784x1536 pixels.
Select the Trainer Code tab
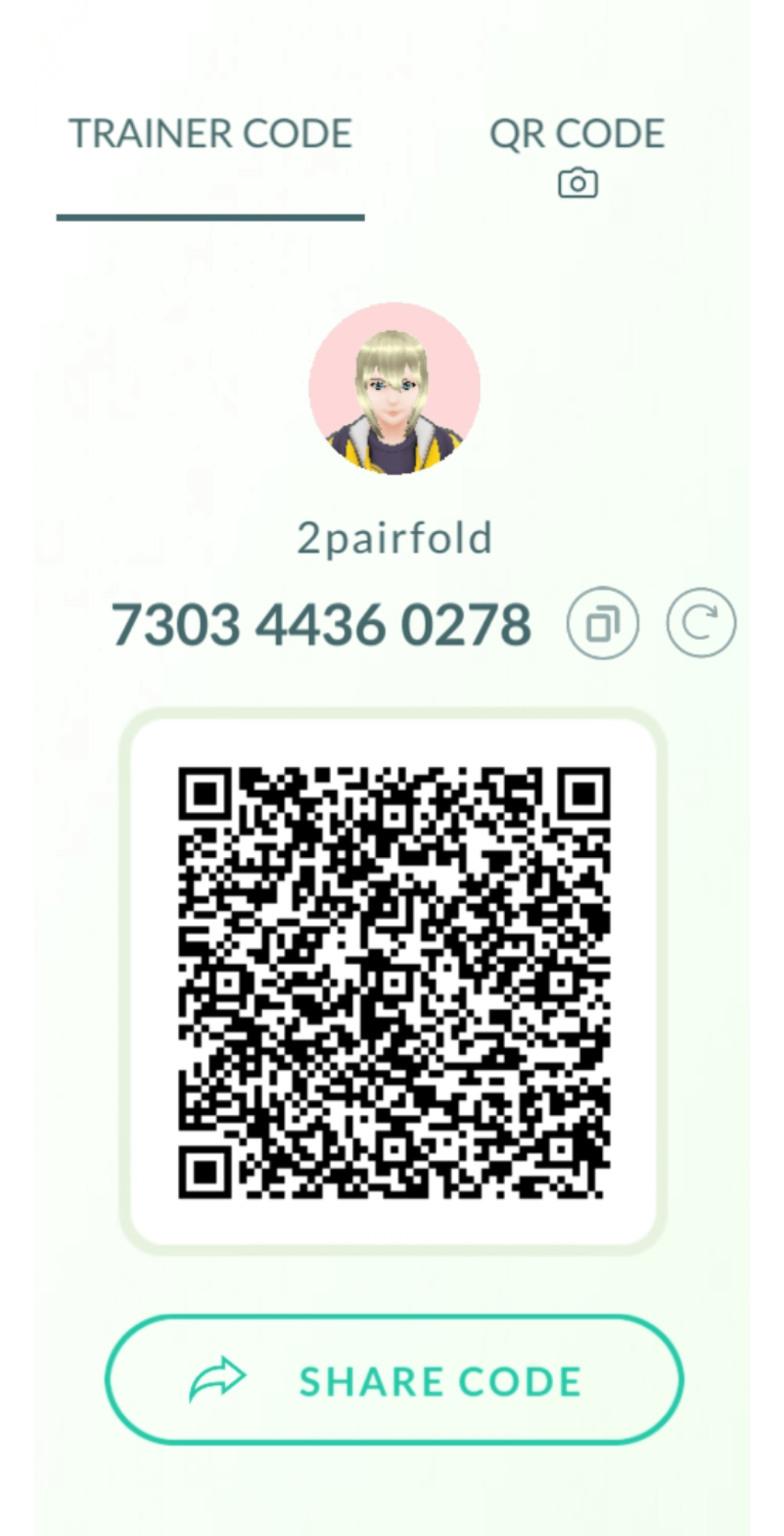point(211,134)
